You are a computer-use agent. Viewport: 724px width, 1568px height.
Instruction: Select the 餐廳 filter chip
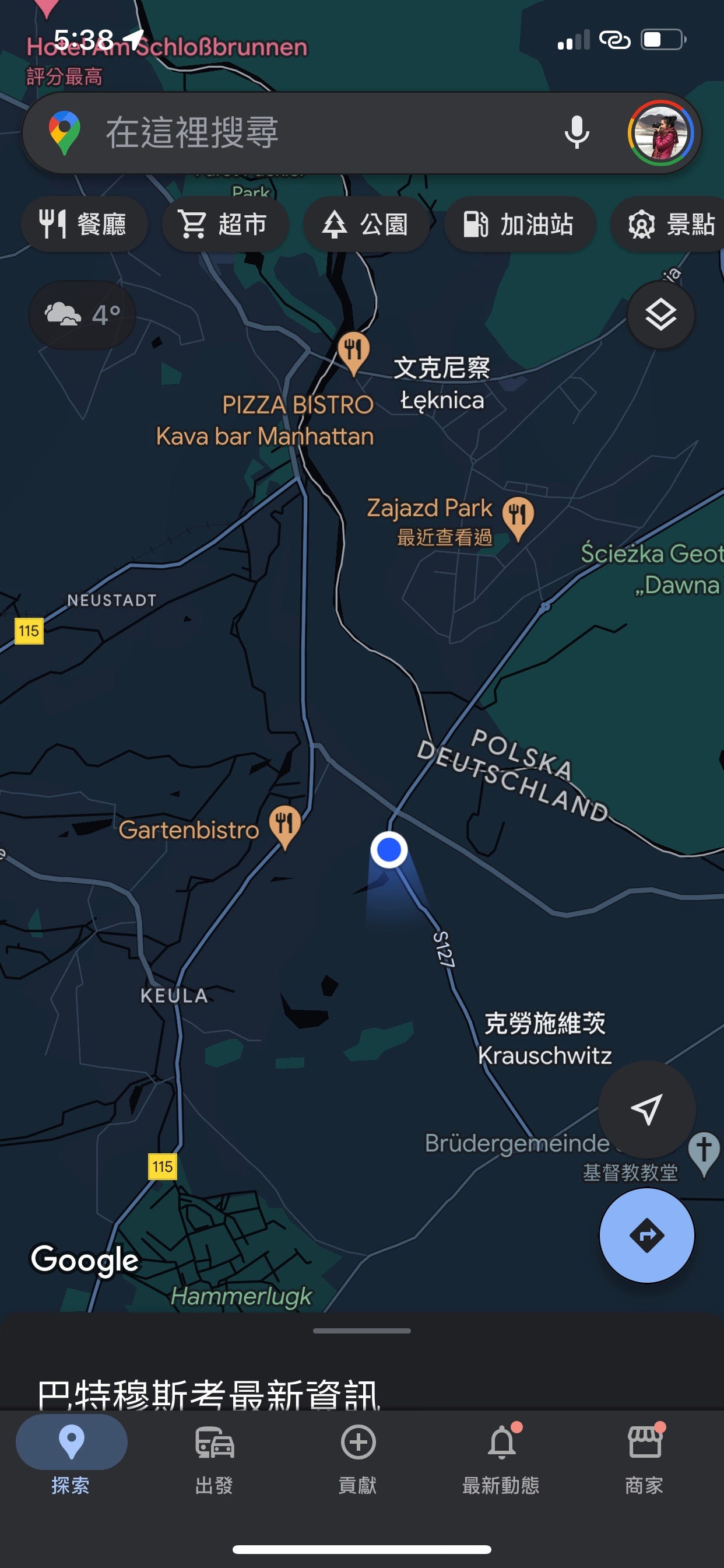(84, 224)
